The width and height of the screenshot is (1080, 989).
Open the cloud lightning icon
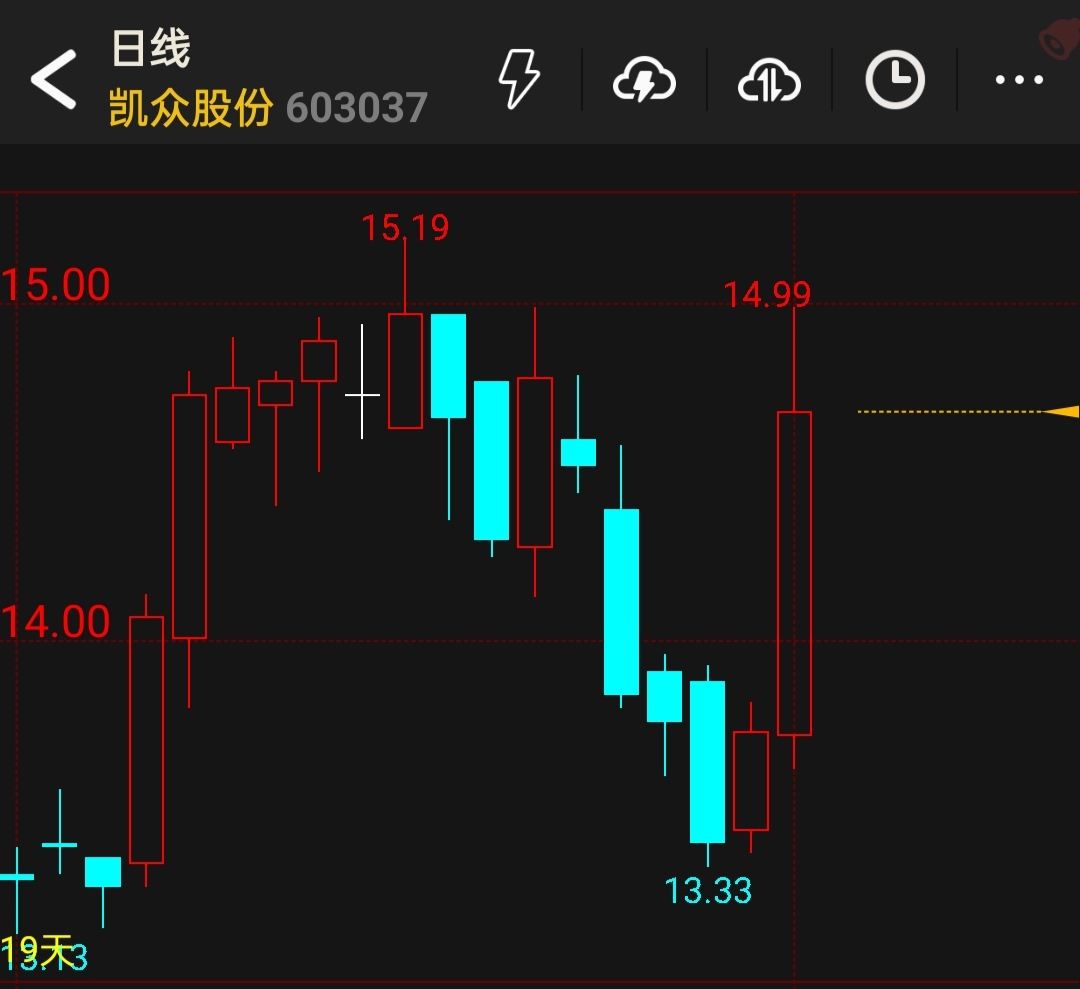click(x=644, y=80)
